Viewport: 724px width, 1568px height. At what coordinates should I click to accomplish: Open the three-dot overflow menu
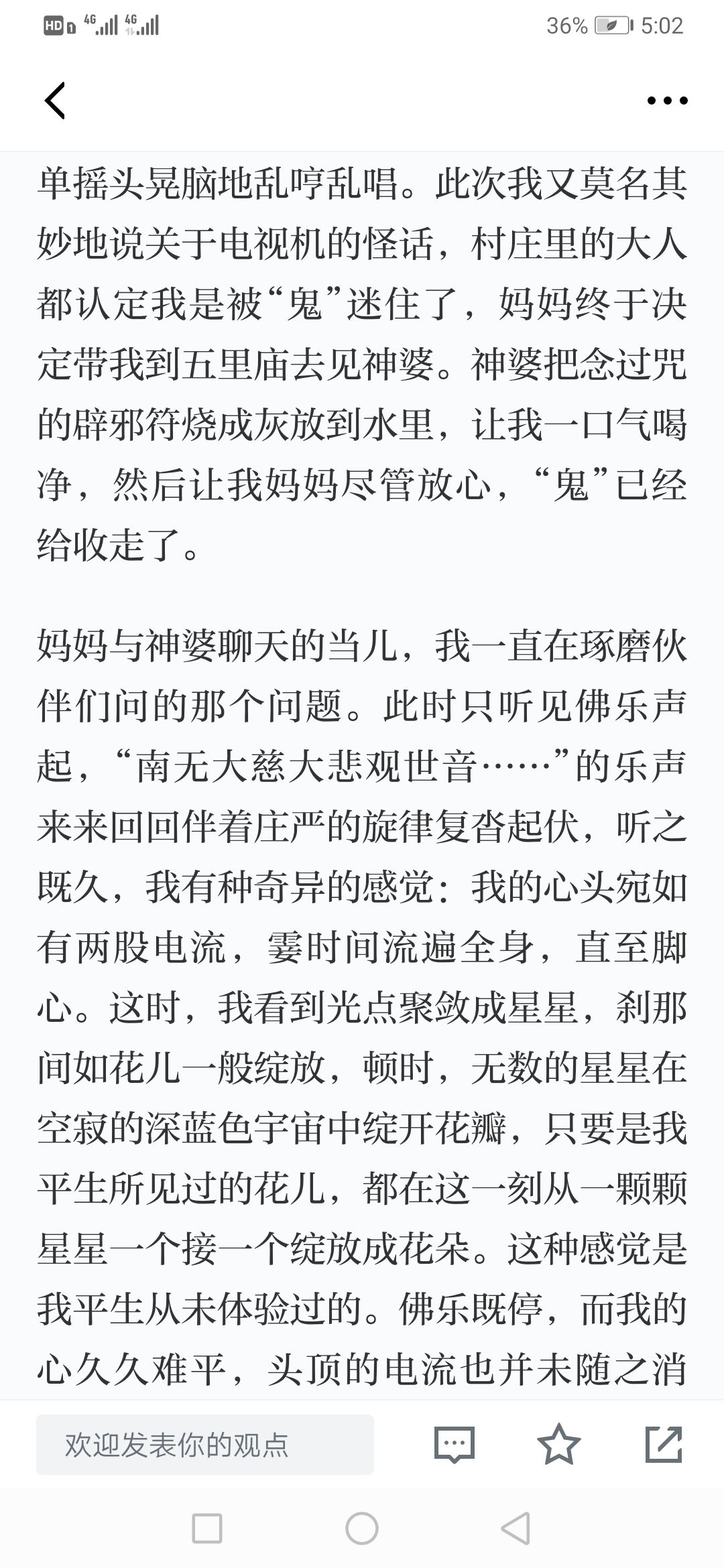[667, 101]
